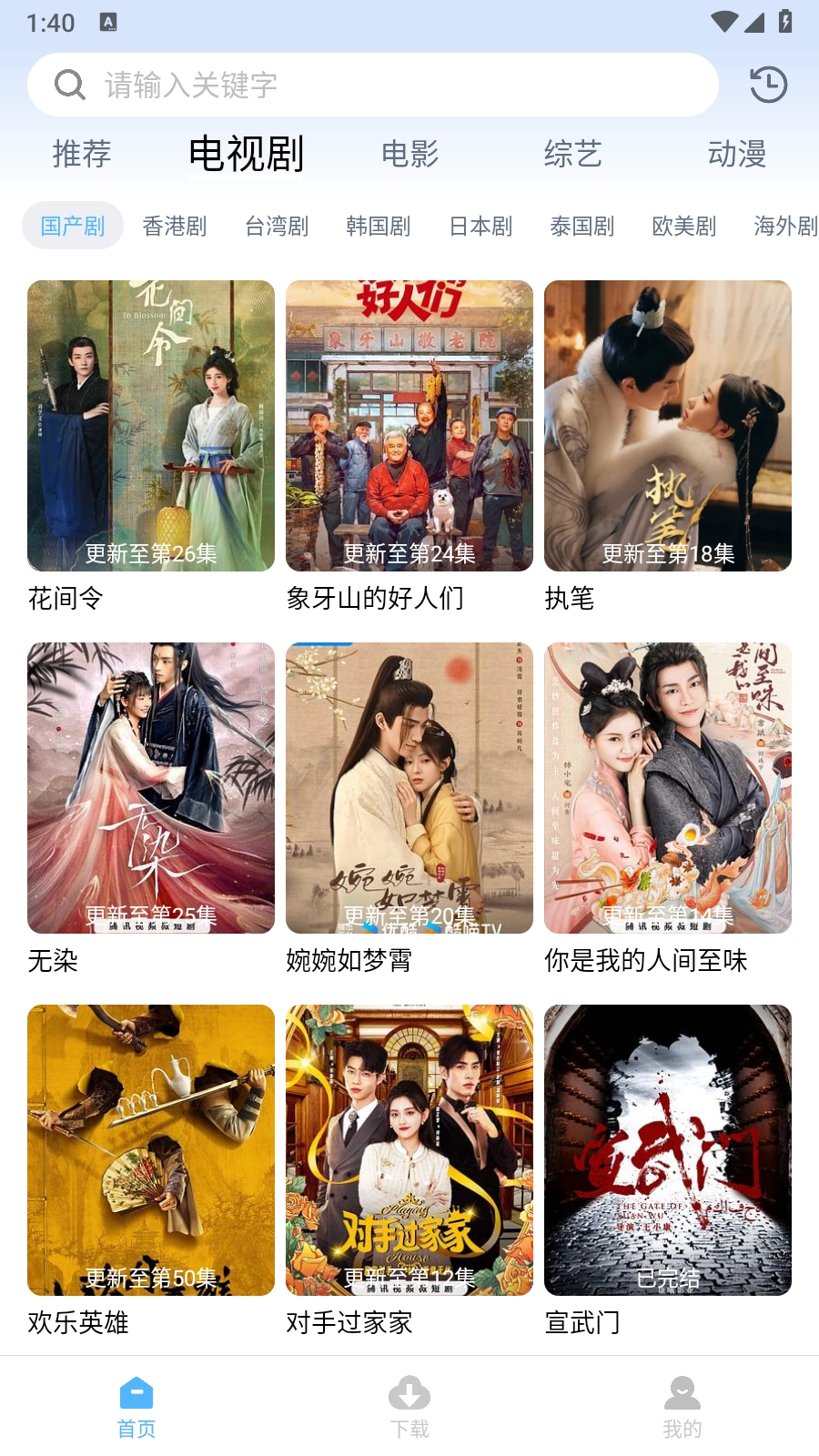The width and height of the screenshot is (819, 1456).
Task: Switch to the 电影 tab
Action: (x=410, y=155)
